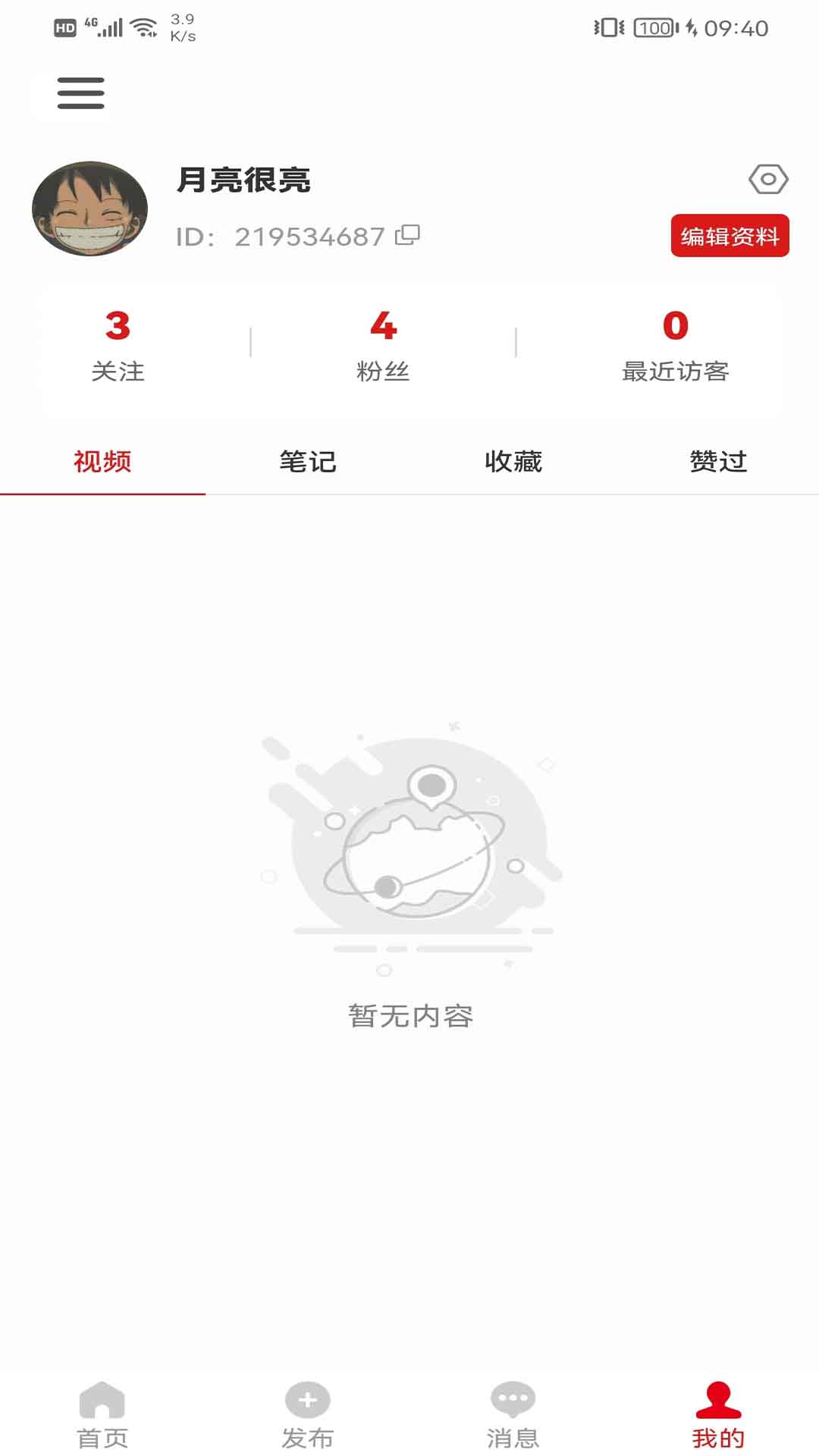View the 关注 following list
This screenshot has height=1456, width=819.
click(118, 345)
